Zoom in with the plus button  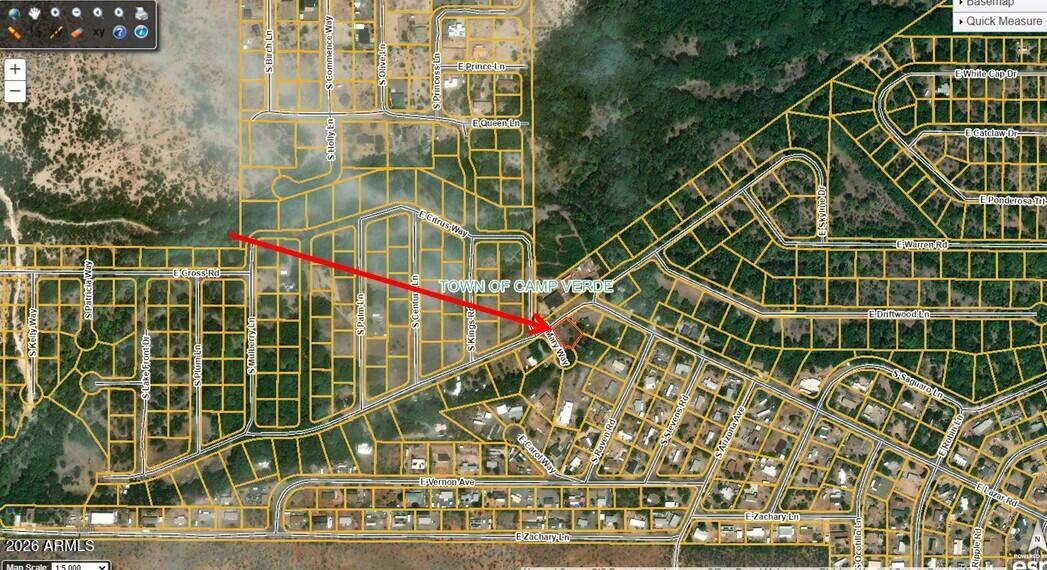[15, 70]
